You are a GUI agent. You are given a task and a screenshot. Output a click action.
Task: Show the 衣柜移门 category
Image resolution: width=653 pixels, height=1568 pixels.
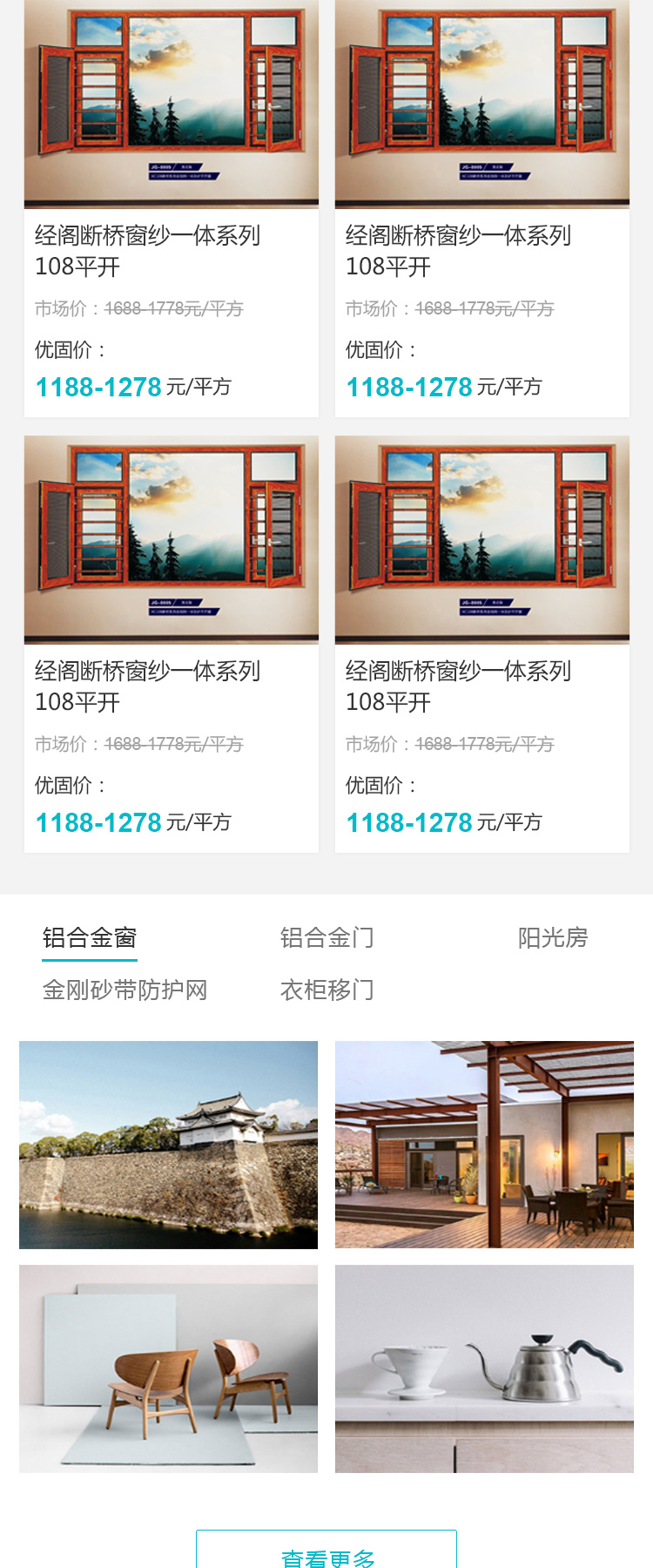click(x=326, y=990)
